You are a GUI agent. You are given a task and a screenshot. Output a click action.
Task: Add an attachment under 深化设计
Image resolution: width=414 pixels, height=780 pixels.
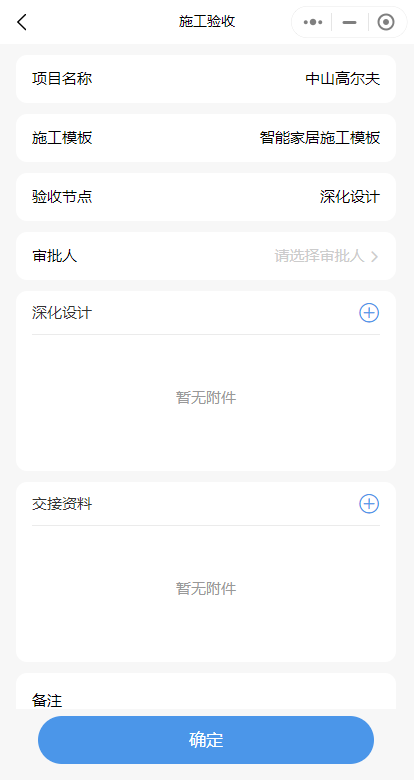tap(369, 313)
